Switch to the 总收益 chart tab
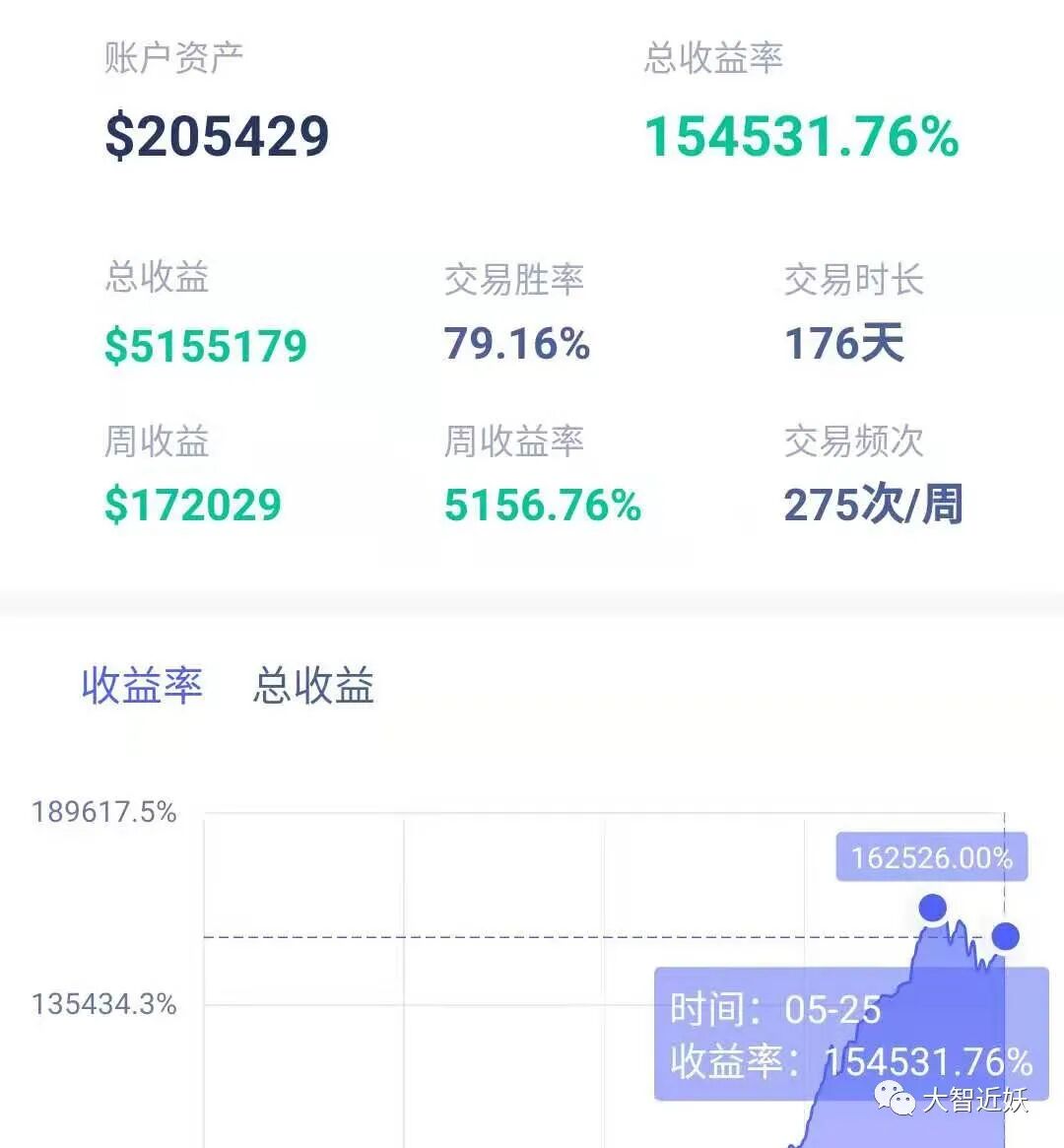Image resolution: width=1064 pixels, height=1148 pixels. click(313, 685)
